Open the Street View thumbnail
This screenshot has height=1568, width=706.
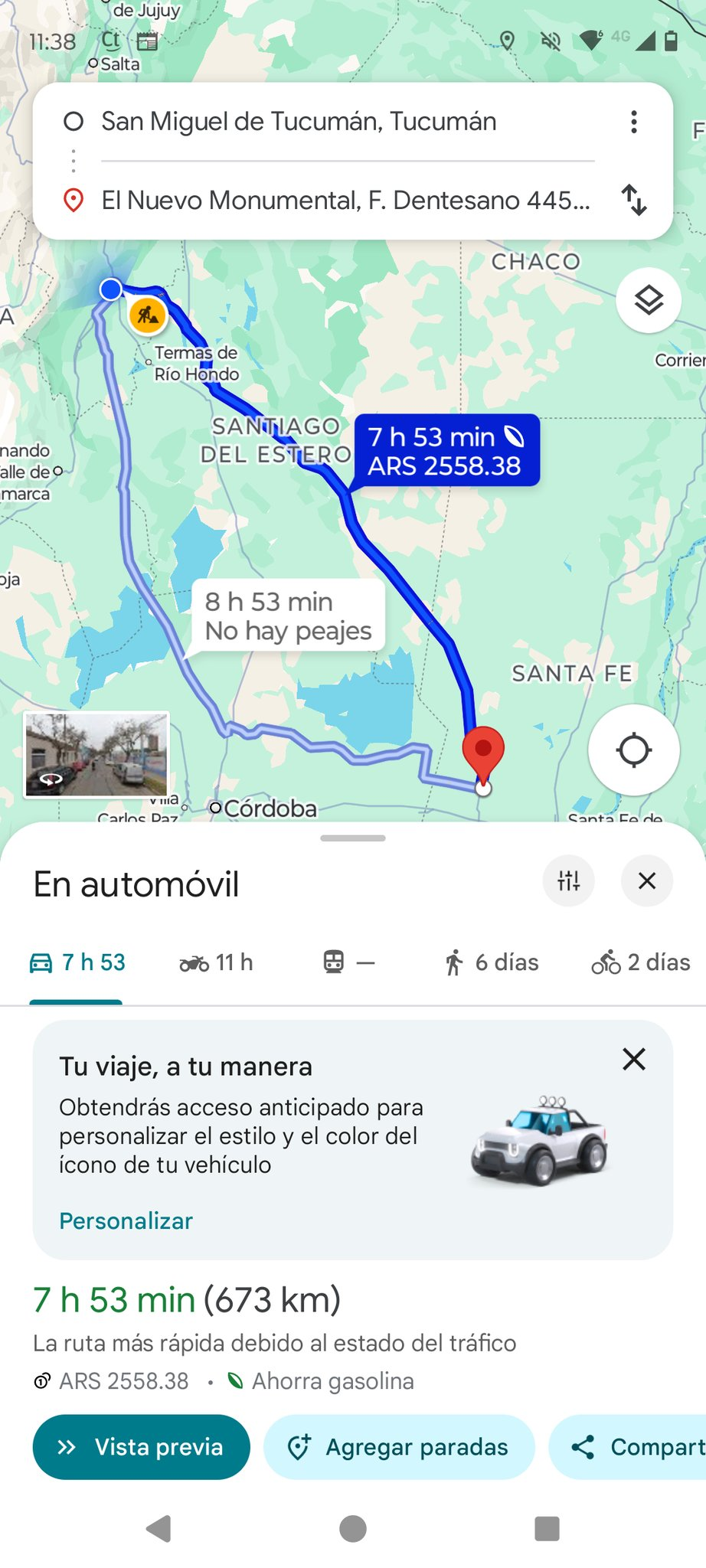click(96, 755)
